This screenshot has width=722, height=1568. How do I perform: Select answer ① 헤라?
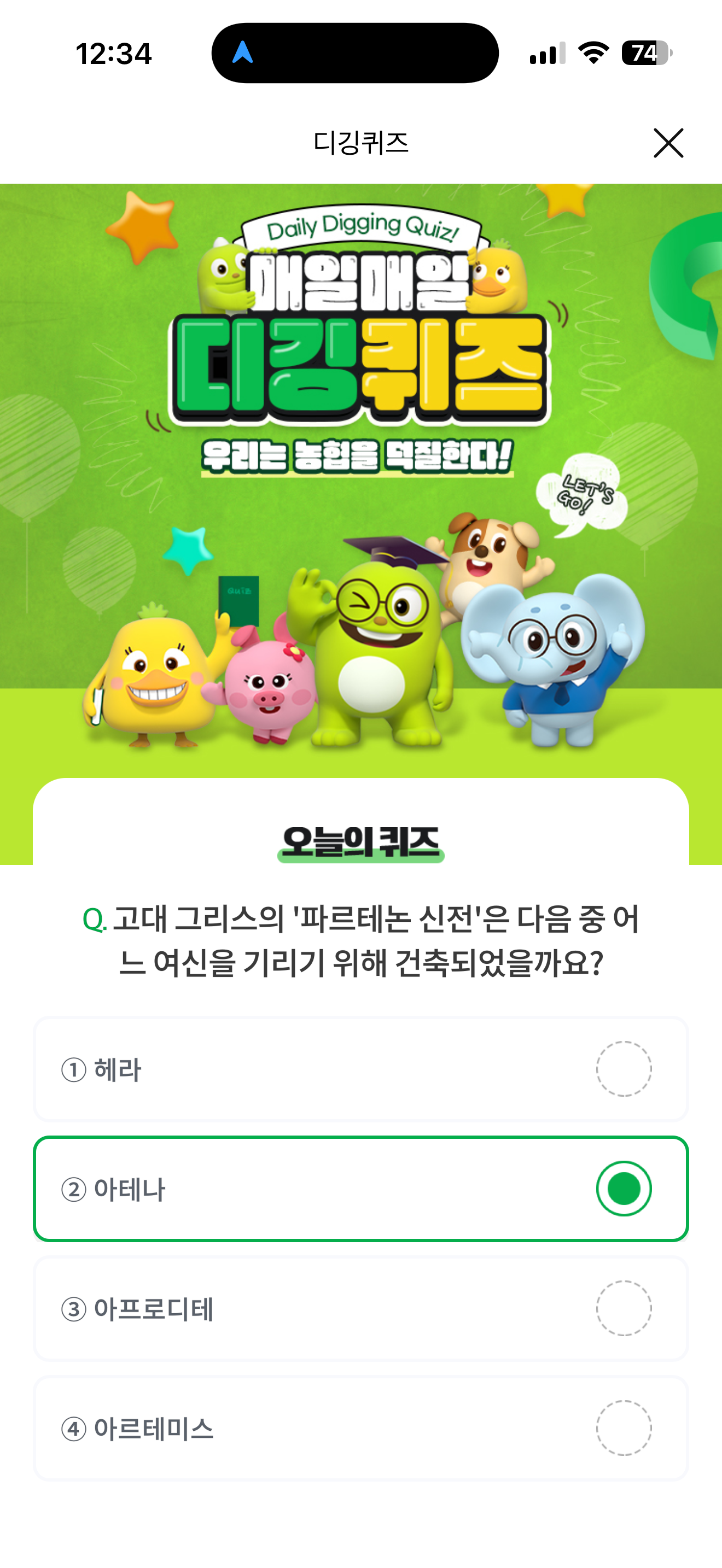click(x=361, y=1069)
